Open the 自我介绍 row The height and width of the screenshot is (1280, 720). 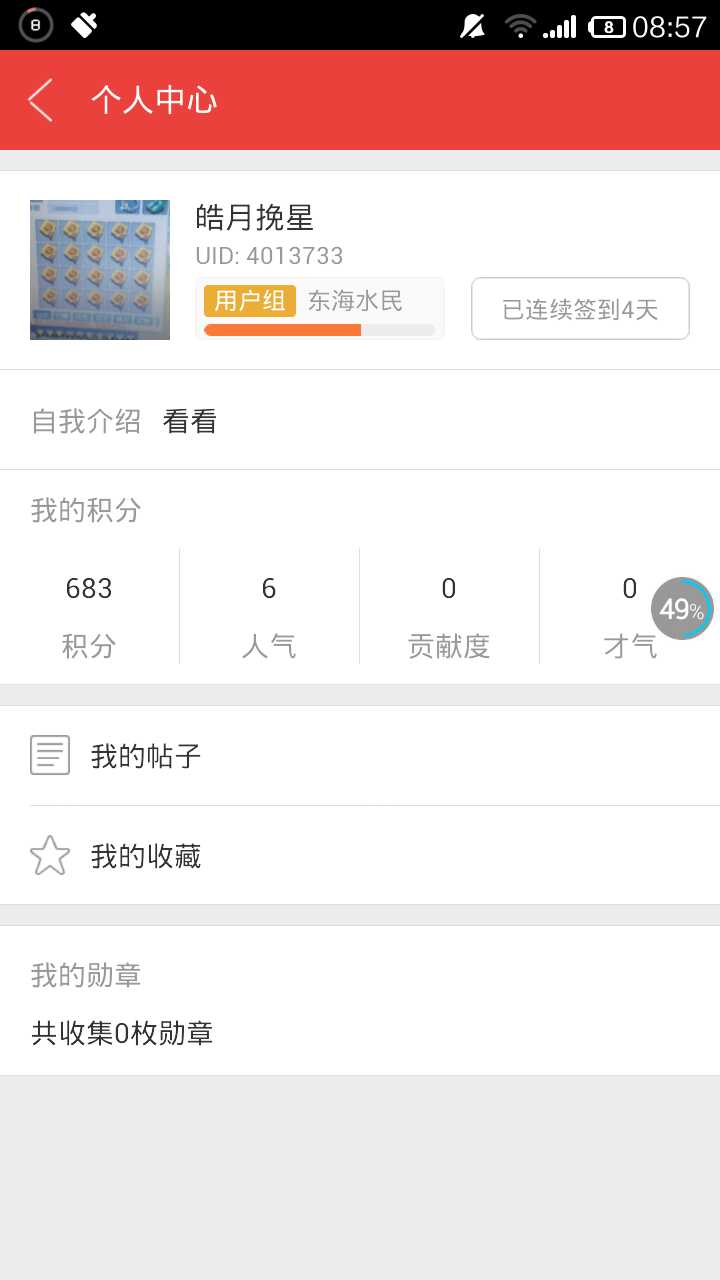click(360, 421)
